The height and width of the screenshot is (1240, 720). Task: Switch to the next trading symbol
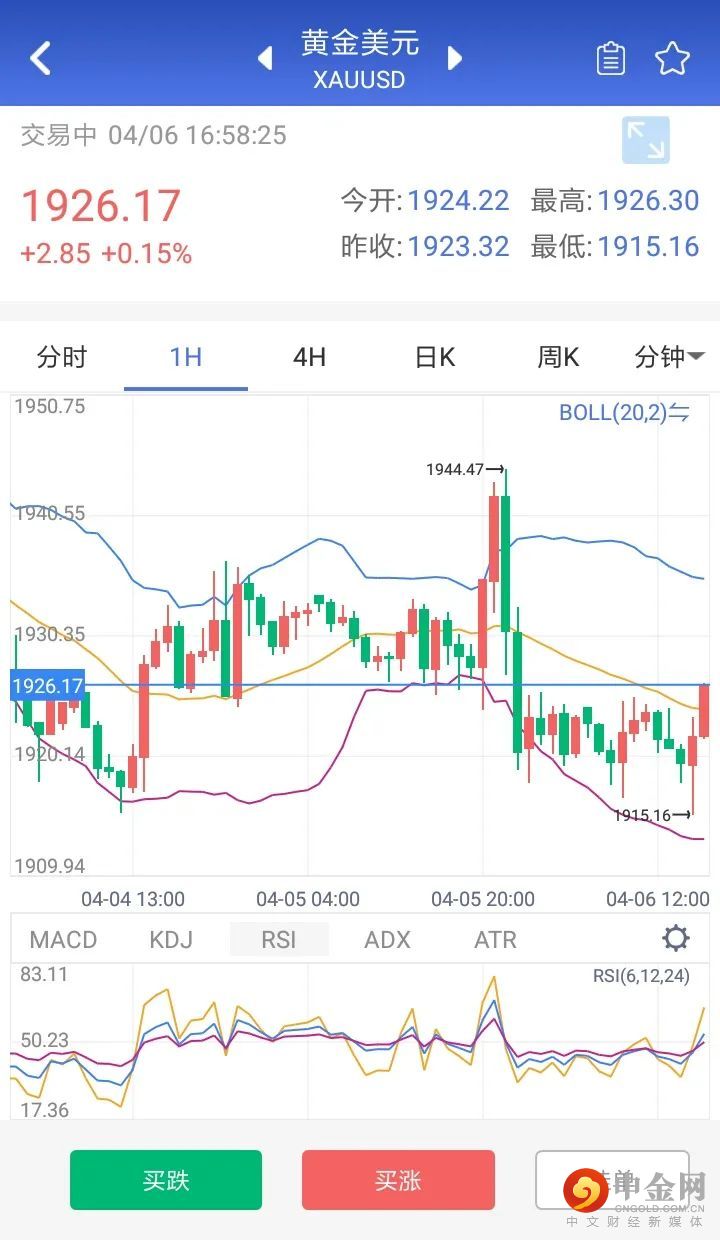pyautogui.click(x=455, y=58)
